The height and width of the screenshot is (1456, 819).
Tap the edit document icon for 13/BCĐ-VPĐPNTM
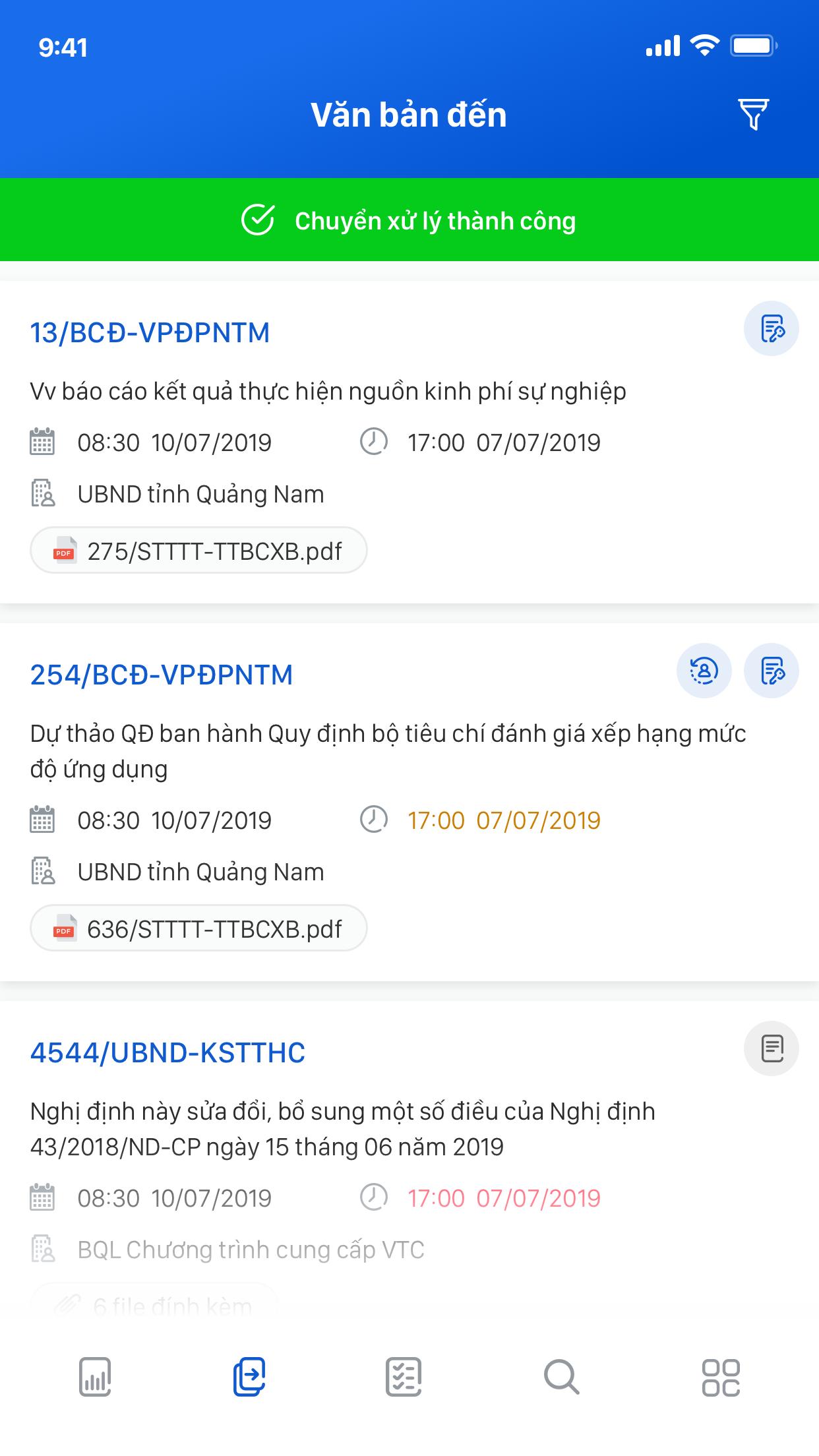(x=771, y=328)
